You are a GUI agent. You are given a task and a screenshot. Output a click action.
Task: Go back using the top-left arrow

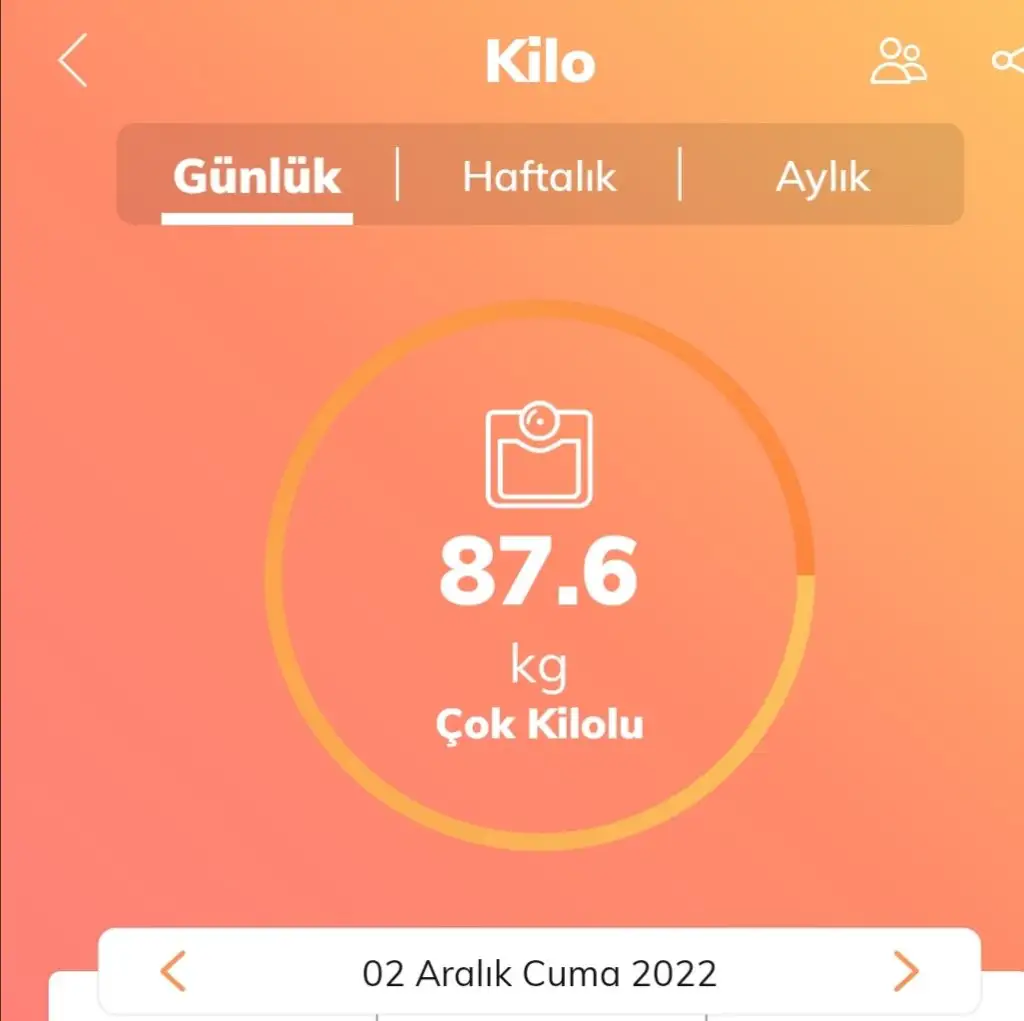[x=73, y=61]
